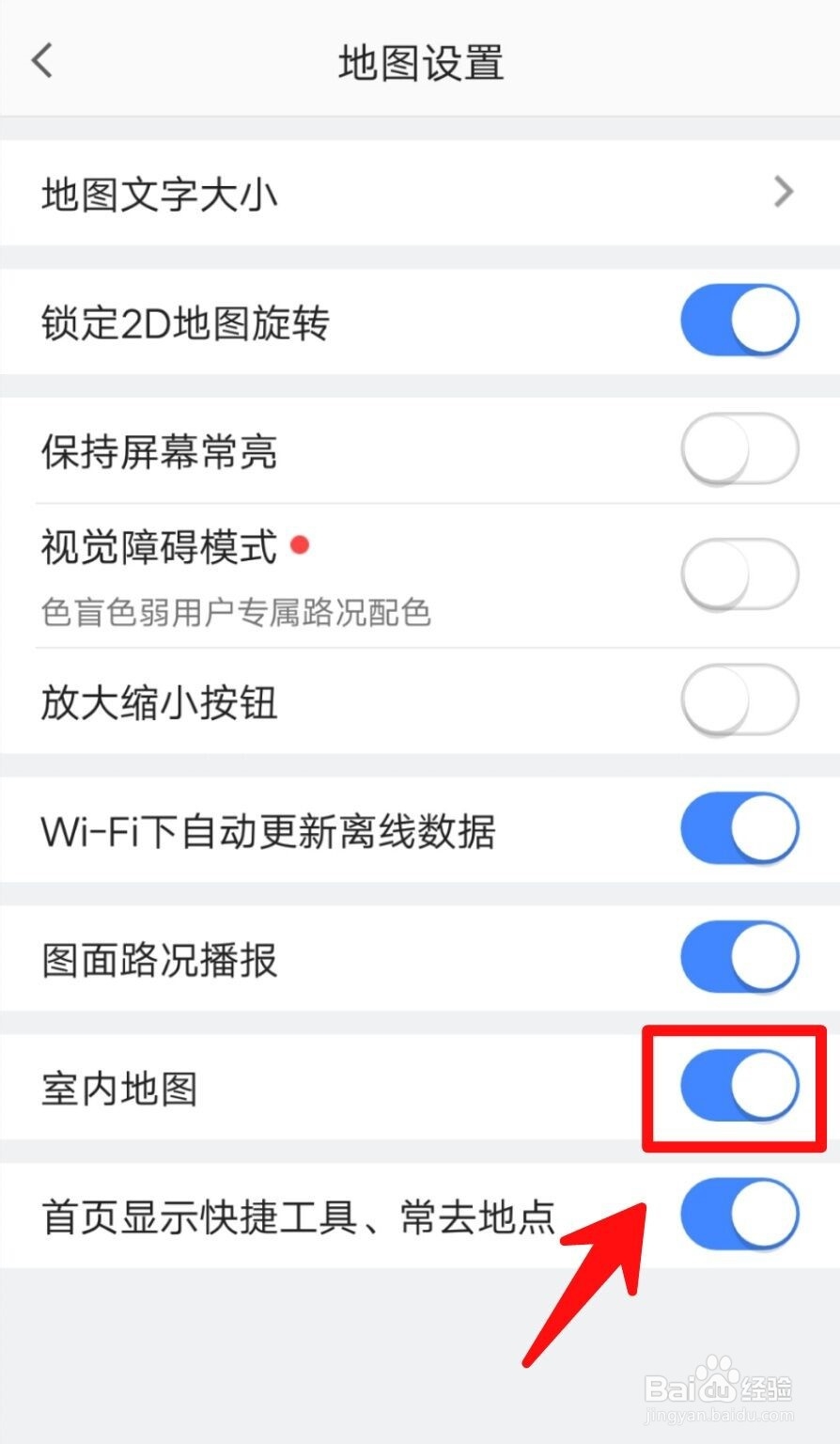Enable 保持屏幕常亮 to keep screen on
Screen dimensions: 840x1444
click(739, 448)
